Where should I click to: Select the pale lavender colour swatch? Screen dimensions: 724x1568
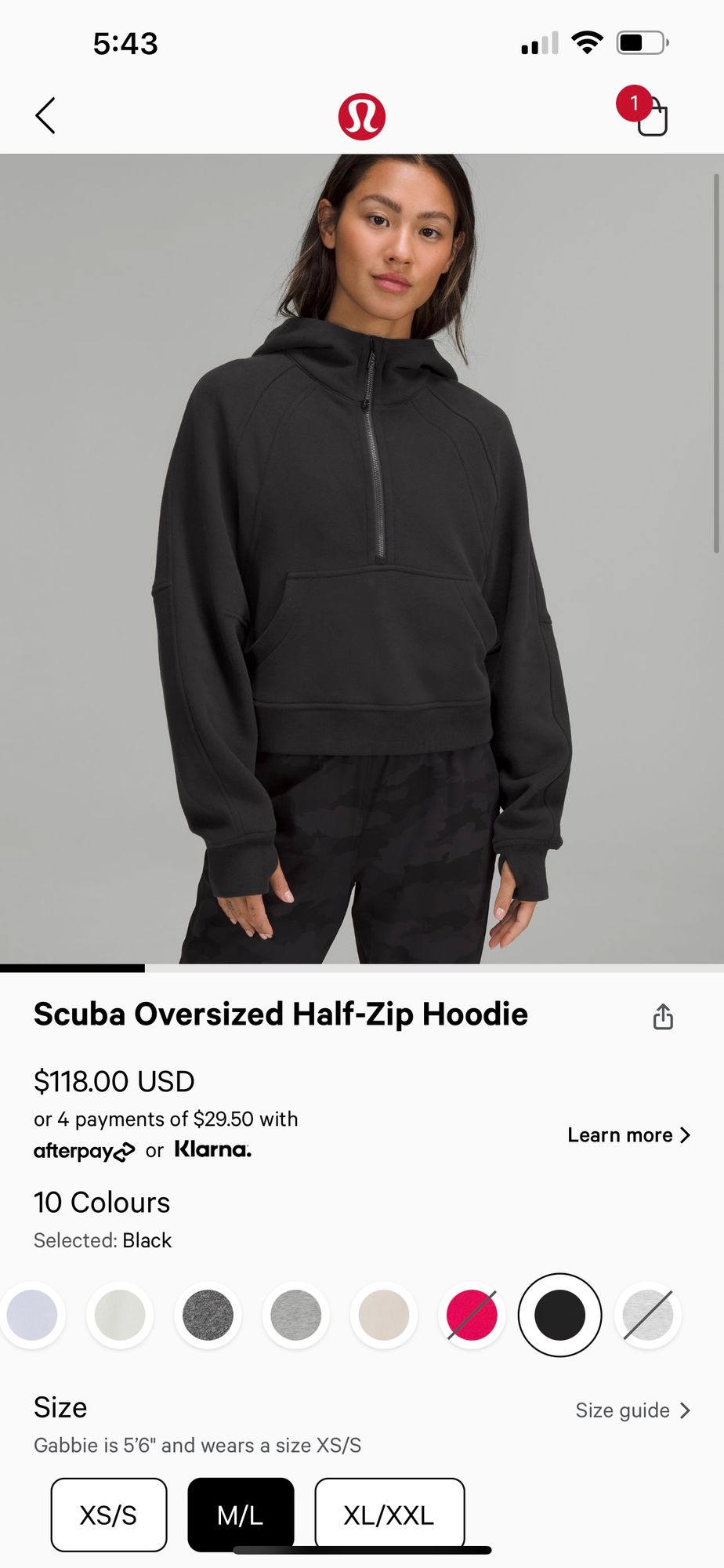click(33, 1315)
